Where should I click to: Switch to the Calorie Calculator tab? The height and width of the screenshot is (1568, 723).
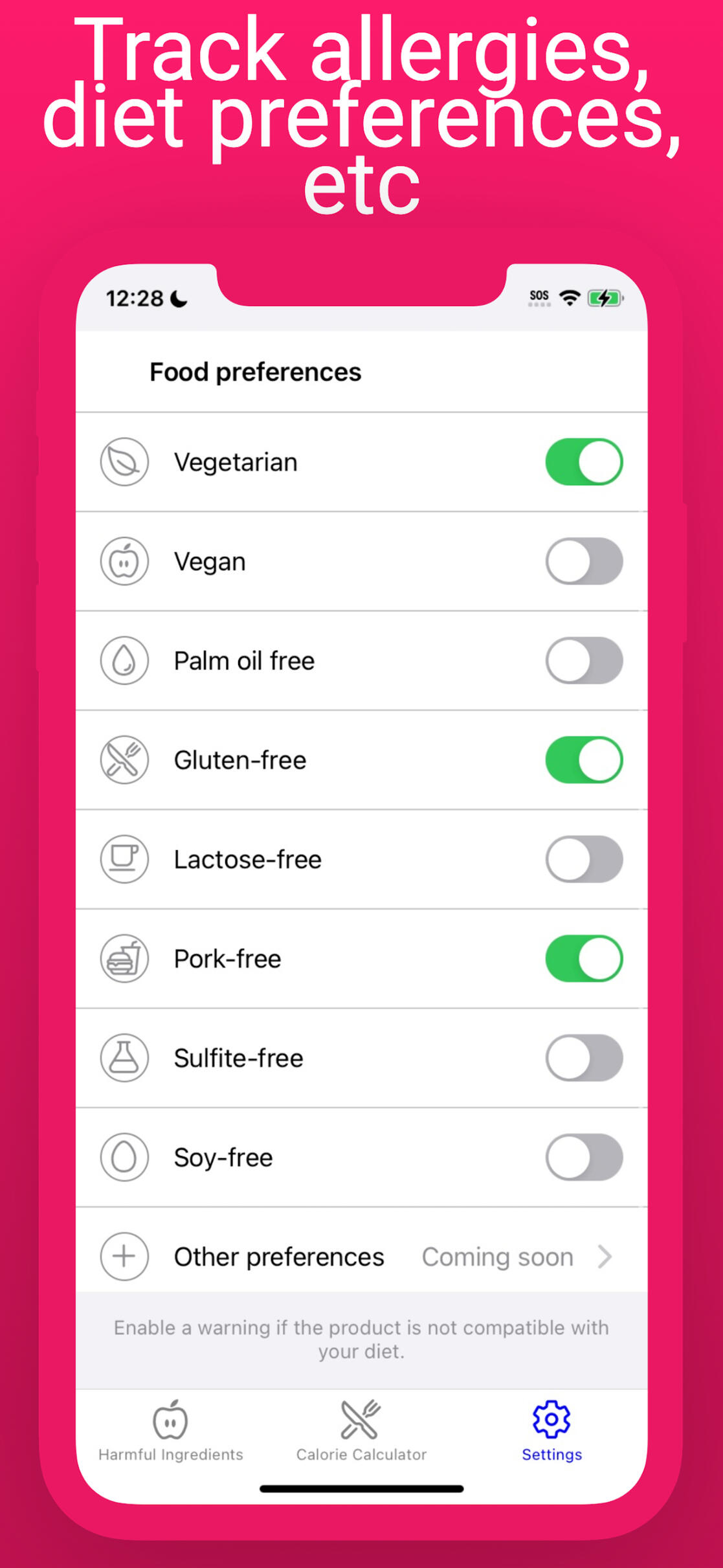tap(361, 1434)
